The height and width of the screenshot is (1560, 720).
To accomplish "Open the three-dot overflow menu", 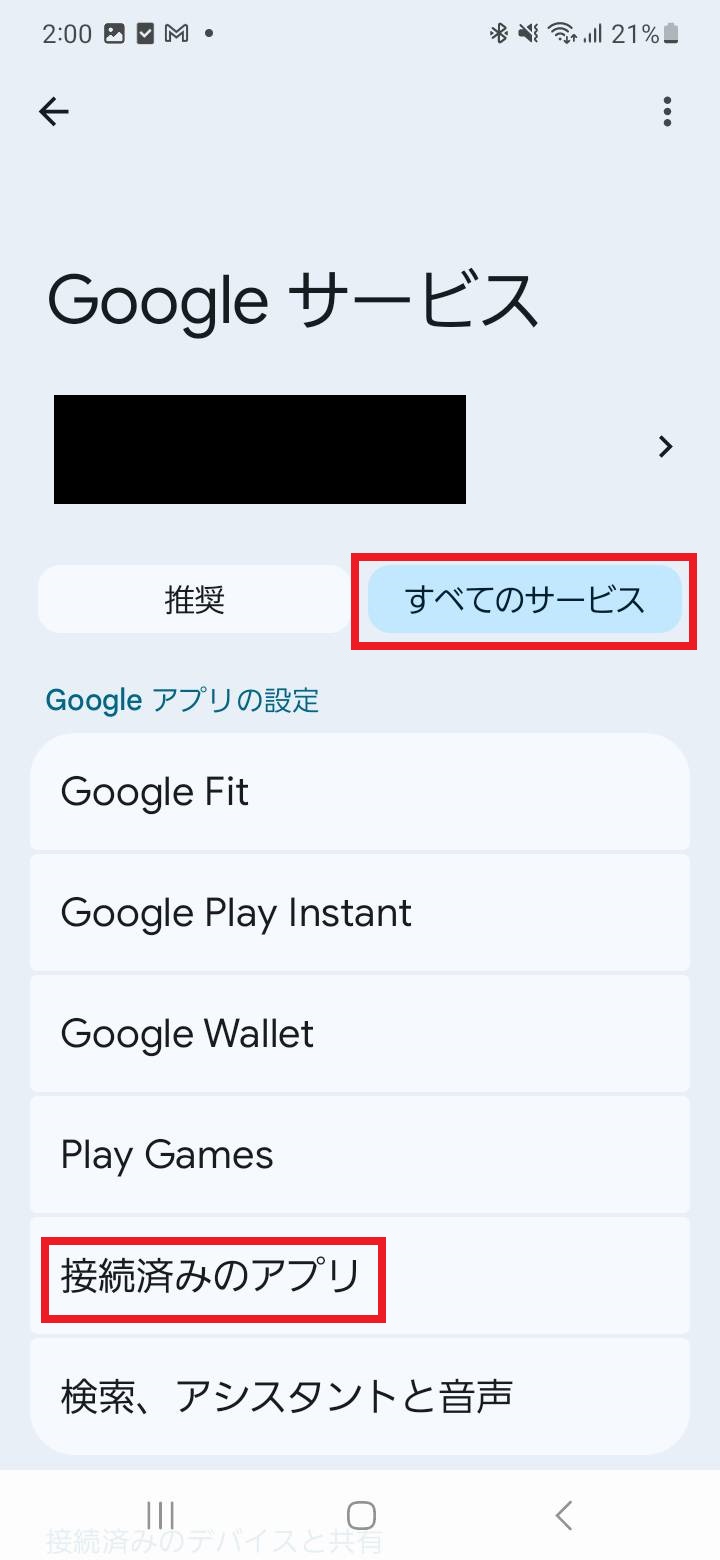I will click(x=666, y=111).
